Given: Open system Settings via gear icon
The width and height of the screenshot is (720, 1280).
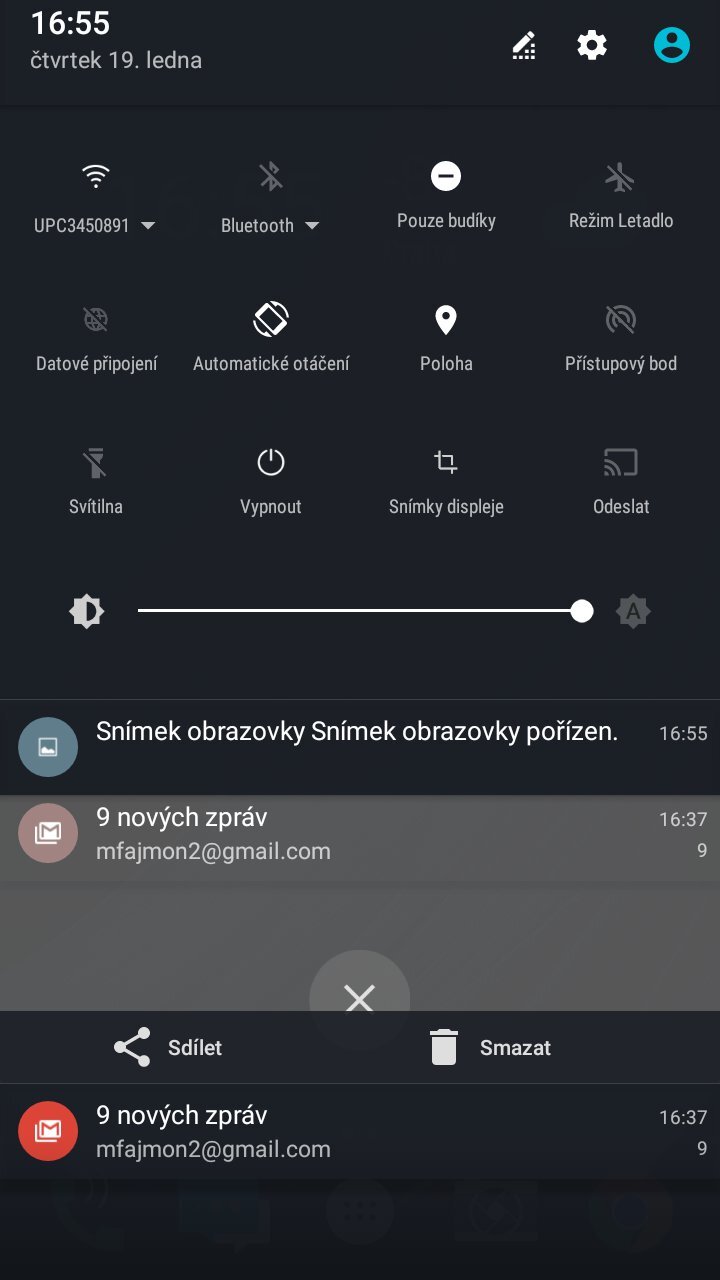Looking at the screenshot, I should tap(591, 44).
